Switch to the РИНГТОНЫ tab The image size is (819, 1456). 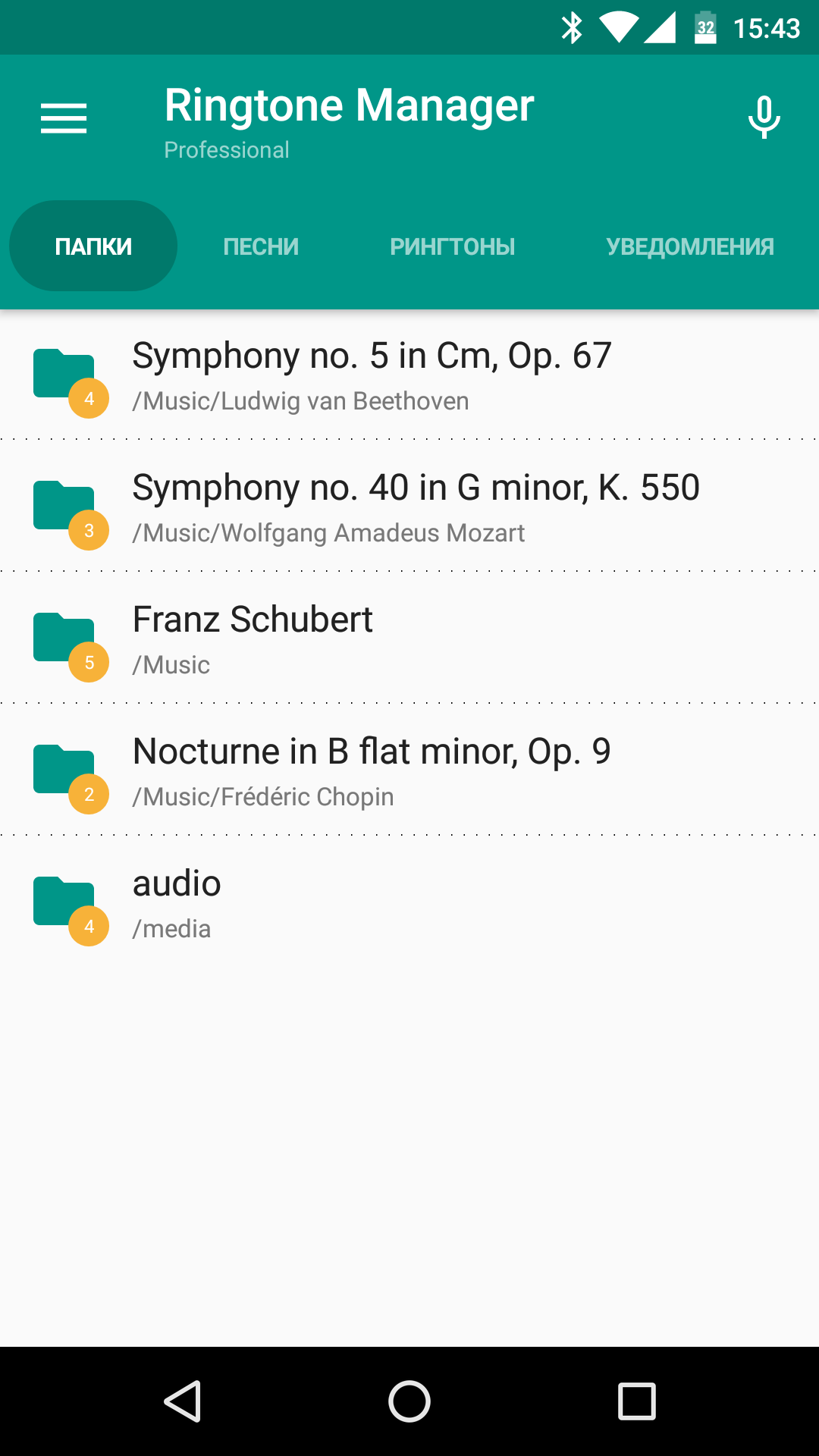click(452, 246)
